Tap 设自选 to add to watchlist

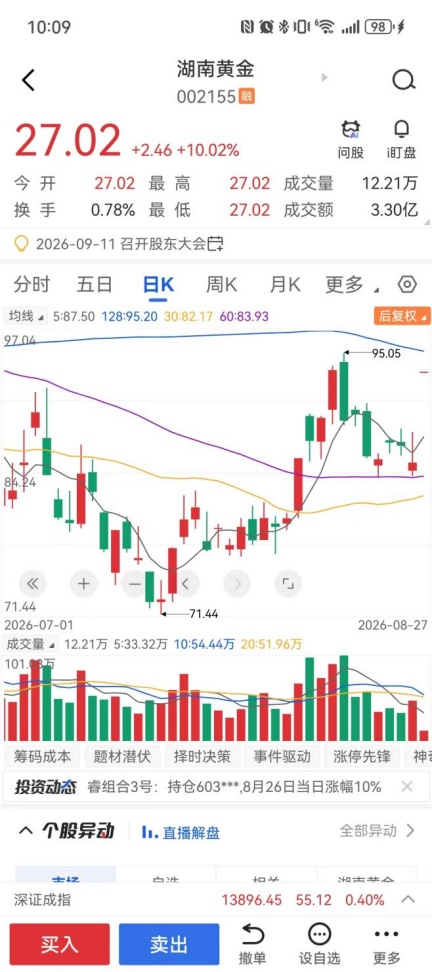pyautogui.click(x=319, y=944)
